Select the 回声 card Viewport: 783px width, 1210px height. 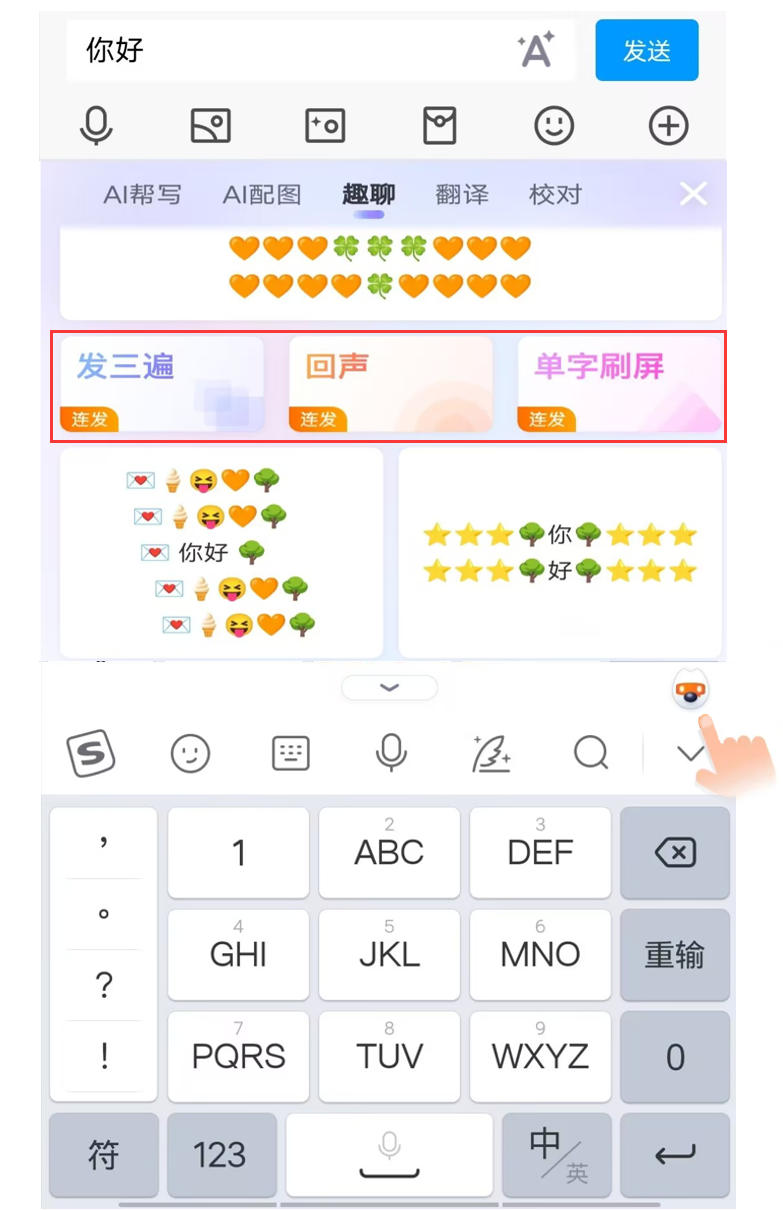(390, 384)
